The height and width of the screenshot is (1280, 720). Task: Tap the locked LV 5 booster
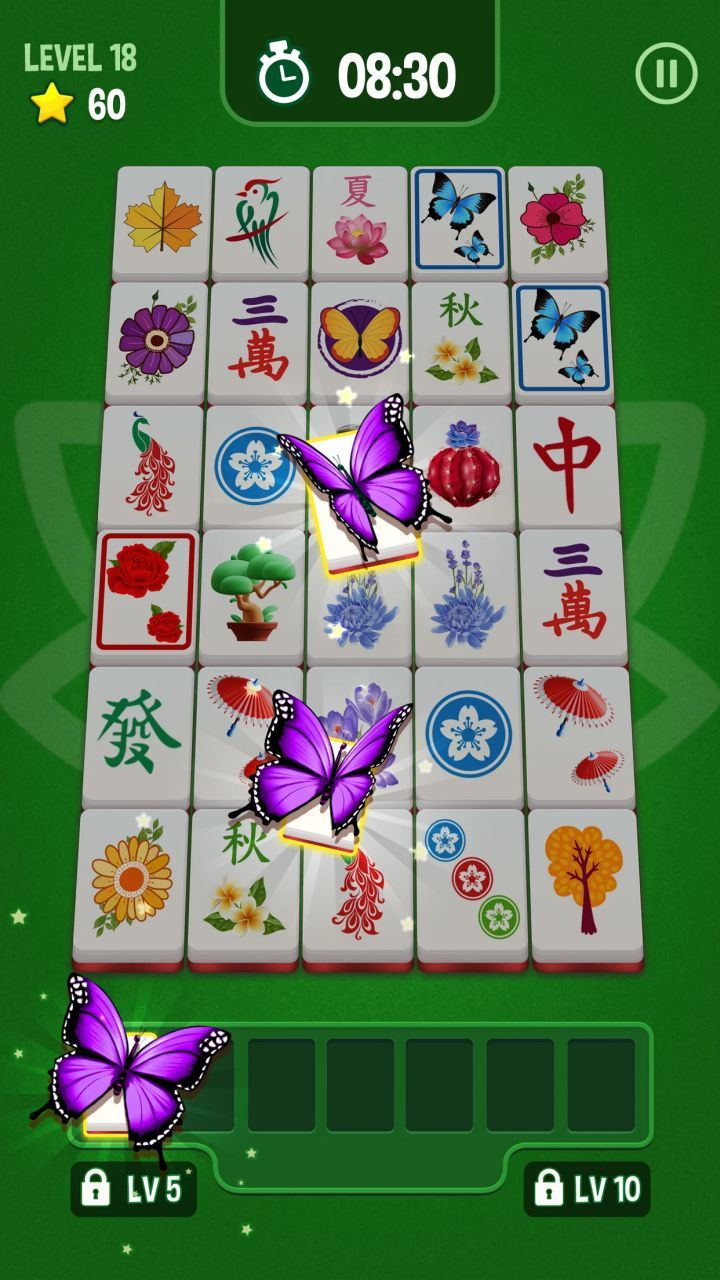(x=133, y=1189)
